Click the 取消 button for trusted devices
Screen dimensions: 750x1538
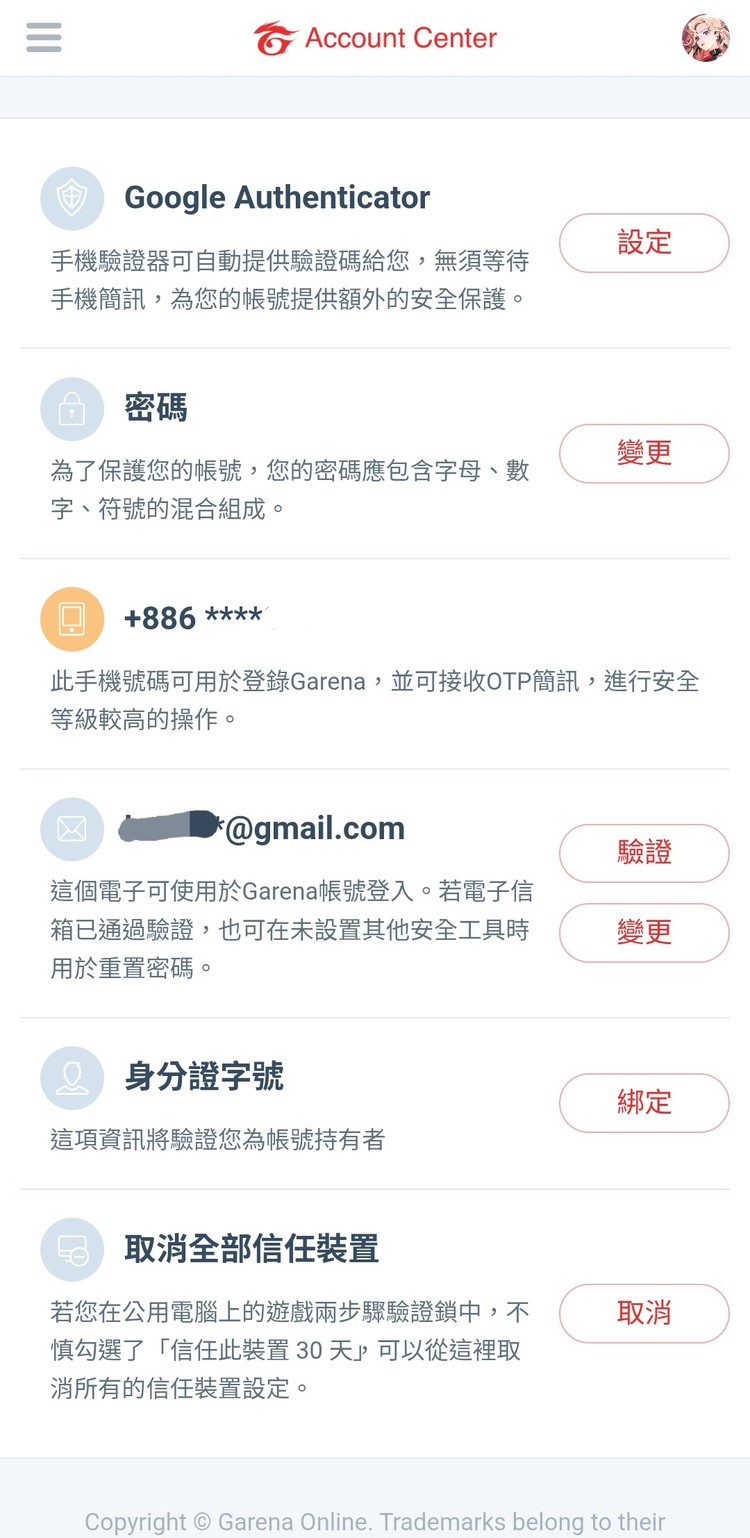[644, 1313]
